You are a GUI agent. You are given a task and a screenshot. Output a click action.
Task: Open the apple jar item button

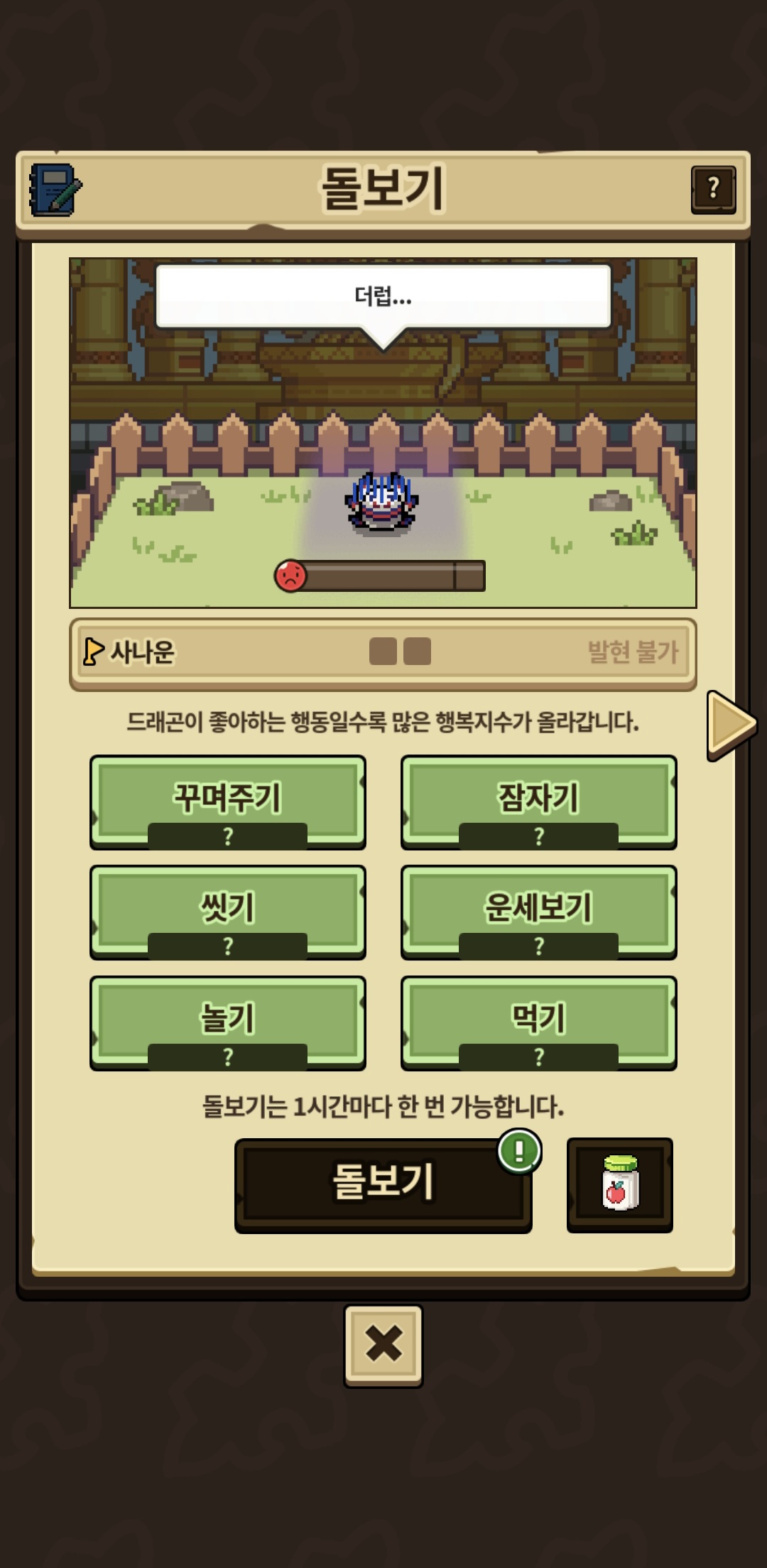click(x=619, y=1184)
